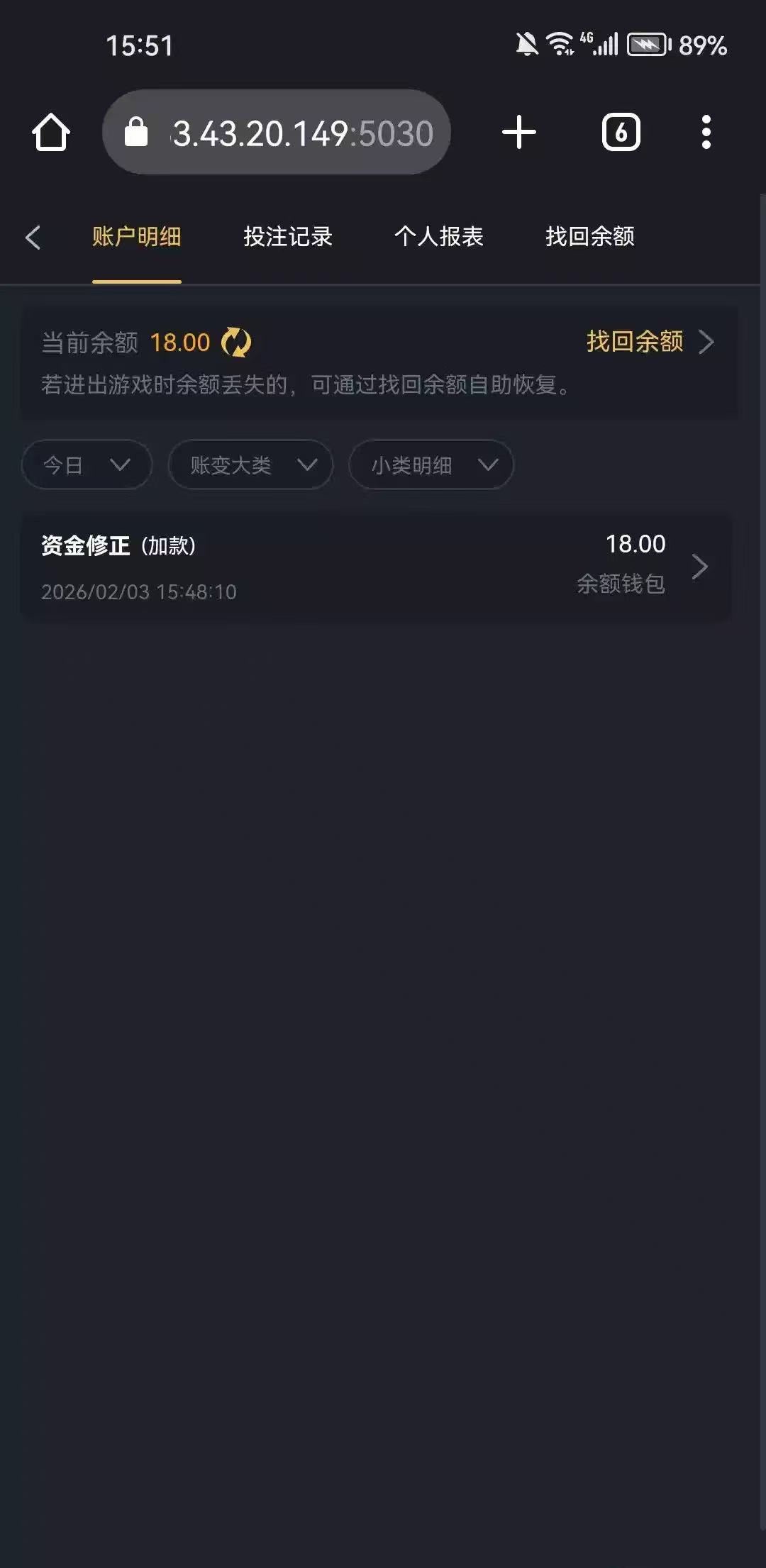
Task: Expand the 账变大类 dropdown
Action: click(x=250, y=465)
